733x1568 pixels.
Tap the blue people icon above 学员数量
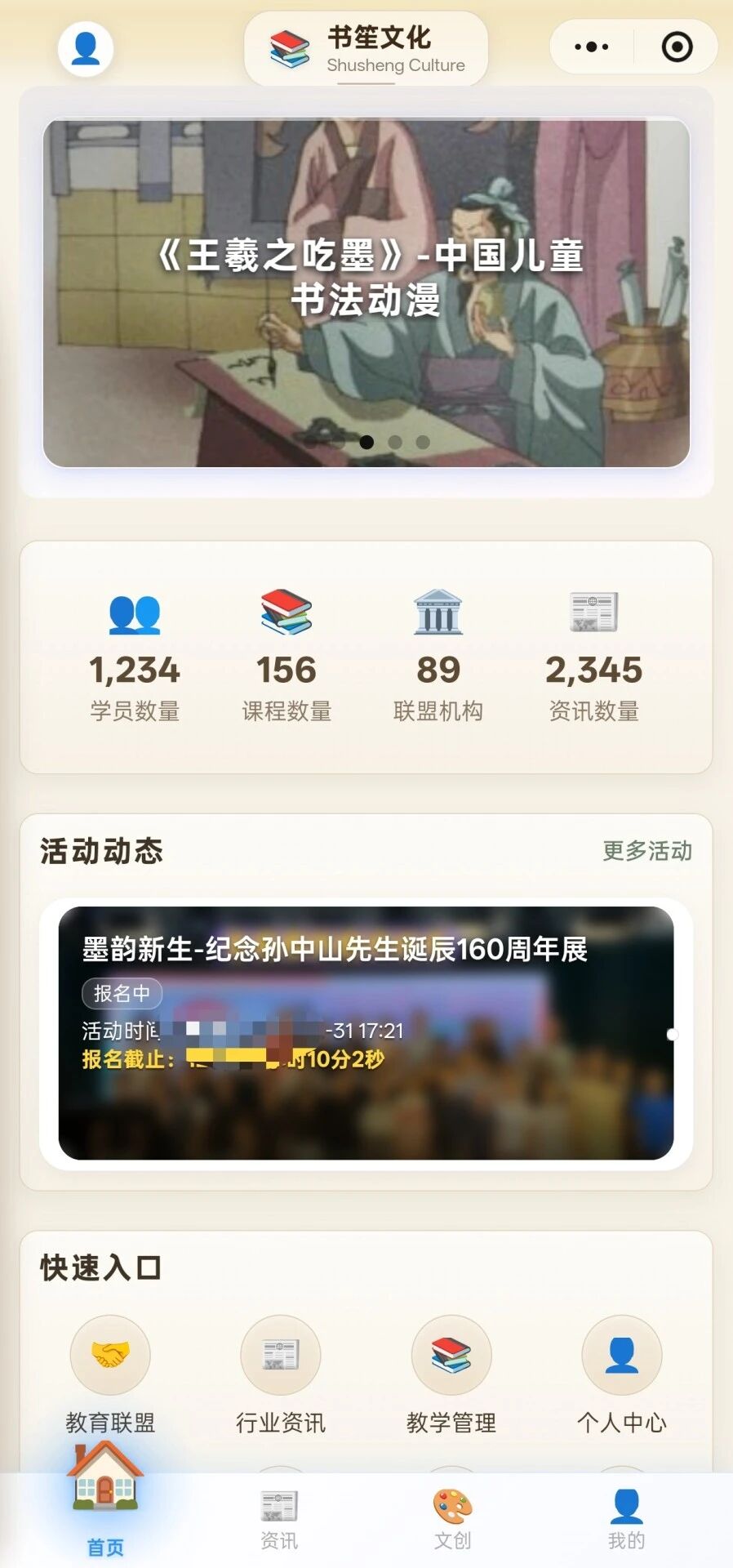click(x=135, y=611)
